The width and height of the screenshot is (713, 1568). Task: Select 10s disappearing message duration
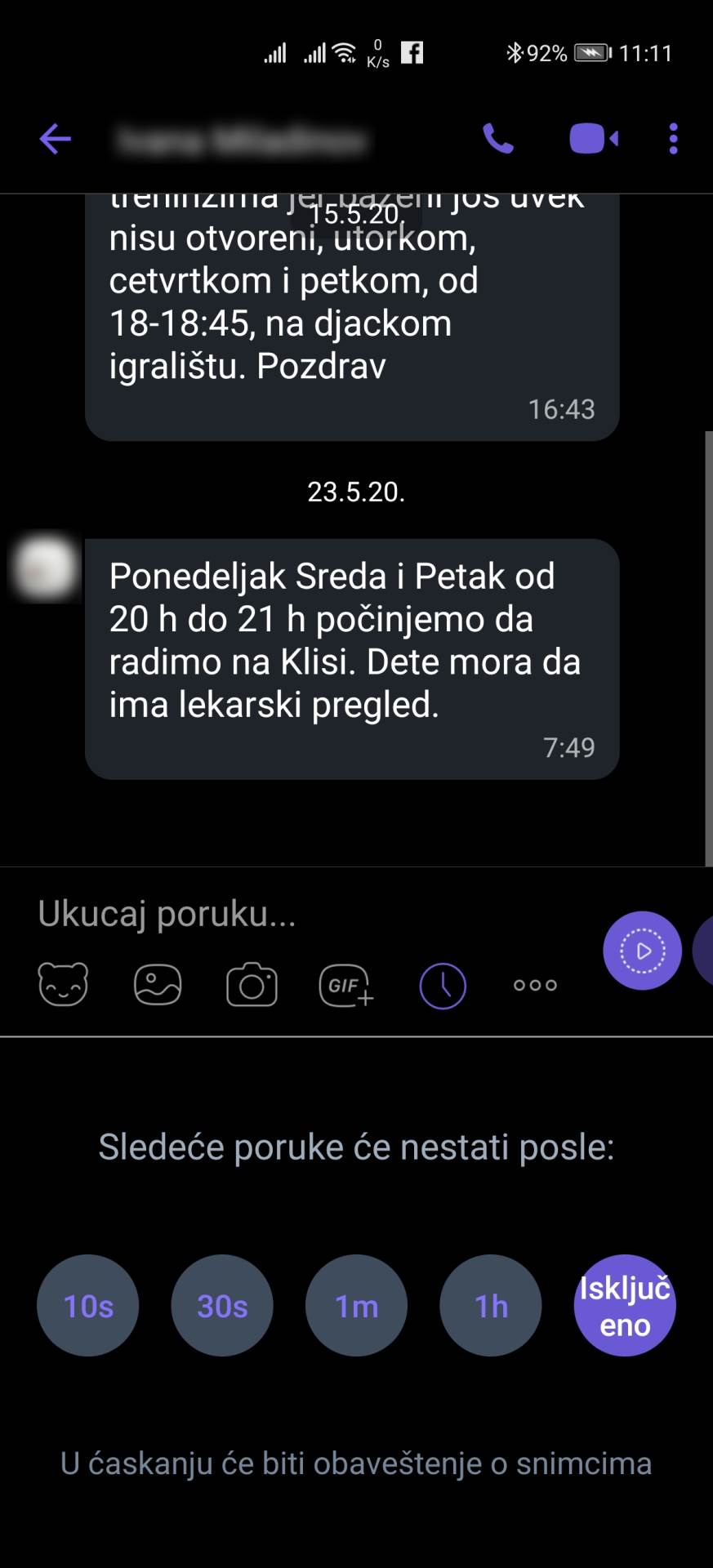[x=87, y=1305]
